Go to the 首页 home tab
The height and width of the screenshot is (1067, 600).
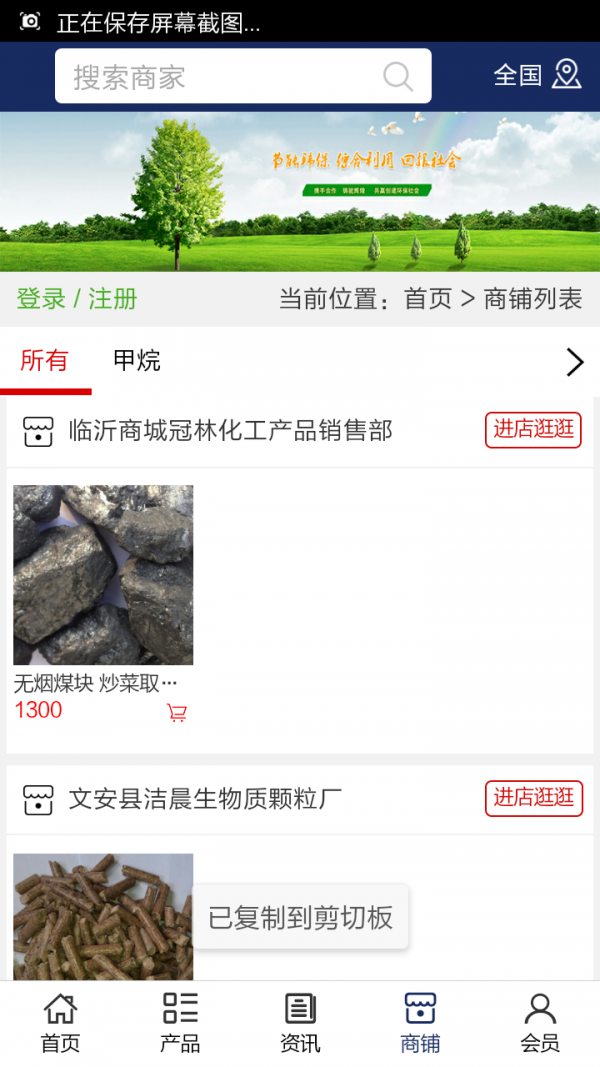(x=60, y=1023)
